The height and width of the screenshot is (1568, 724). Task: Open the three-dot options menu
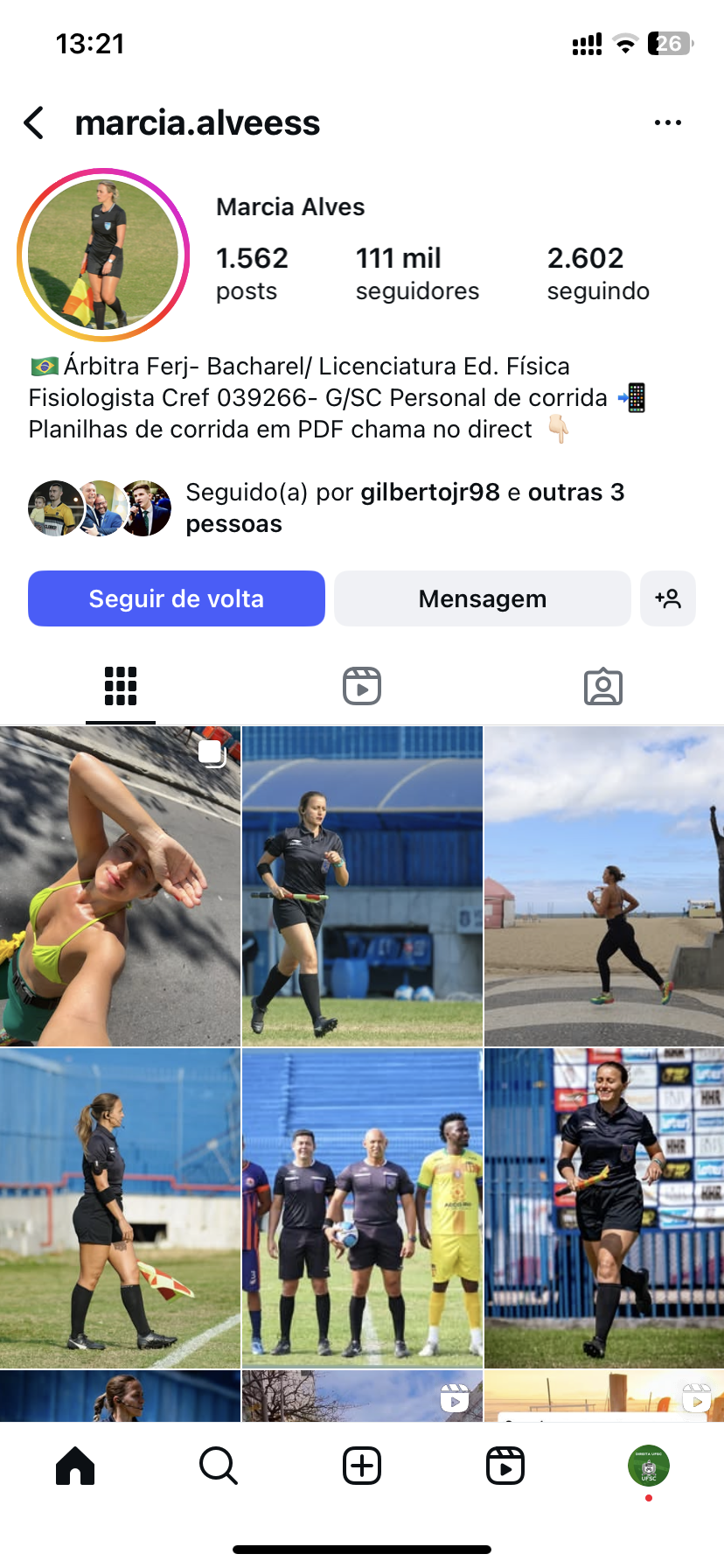click(667, 123)
